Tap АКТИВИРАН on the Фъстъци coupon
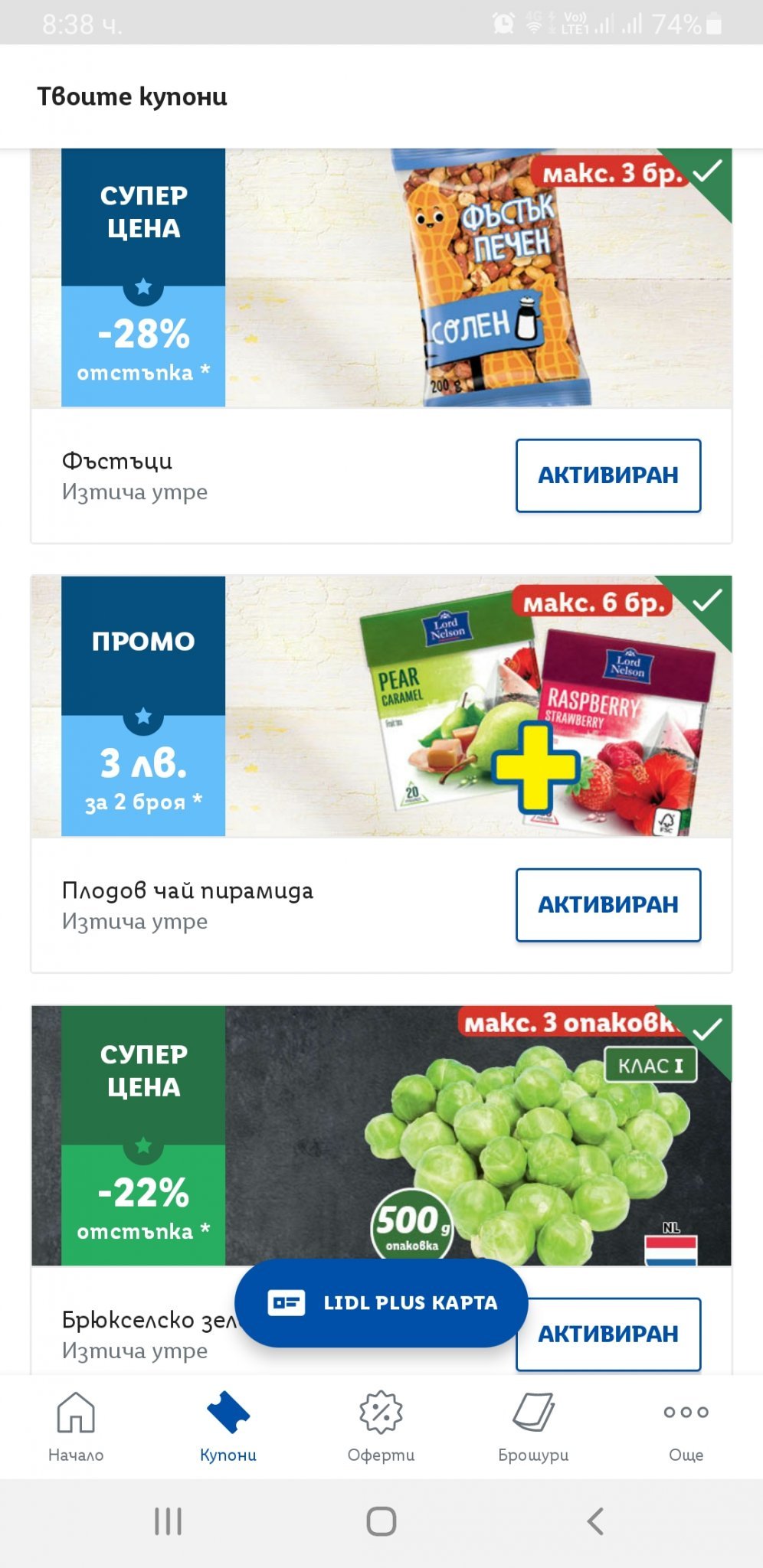763x1568 pixels. tap(607, 475)
